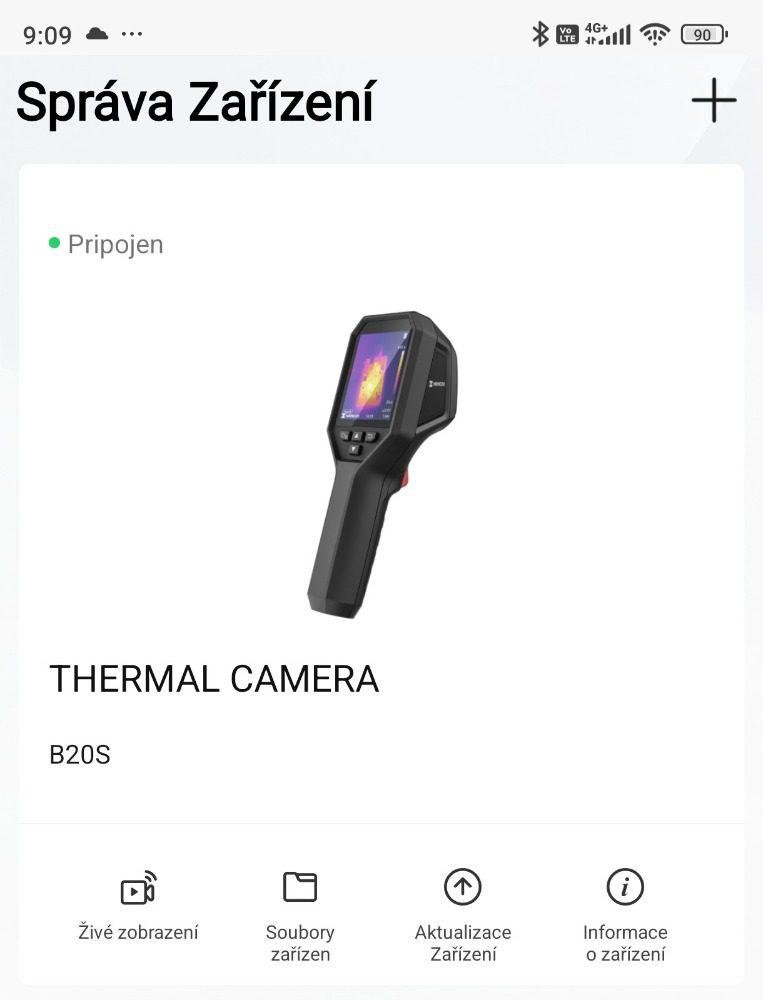This screenshot has height=1000, width=763.
Task: Open Aktualizace Zařízení update
Action: 463,916
